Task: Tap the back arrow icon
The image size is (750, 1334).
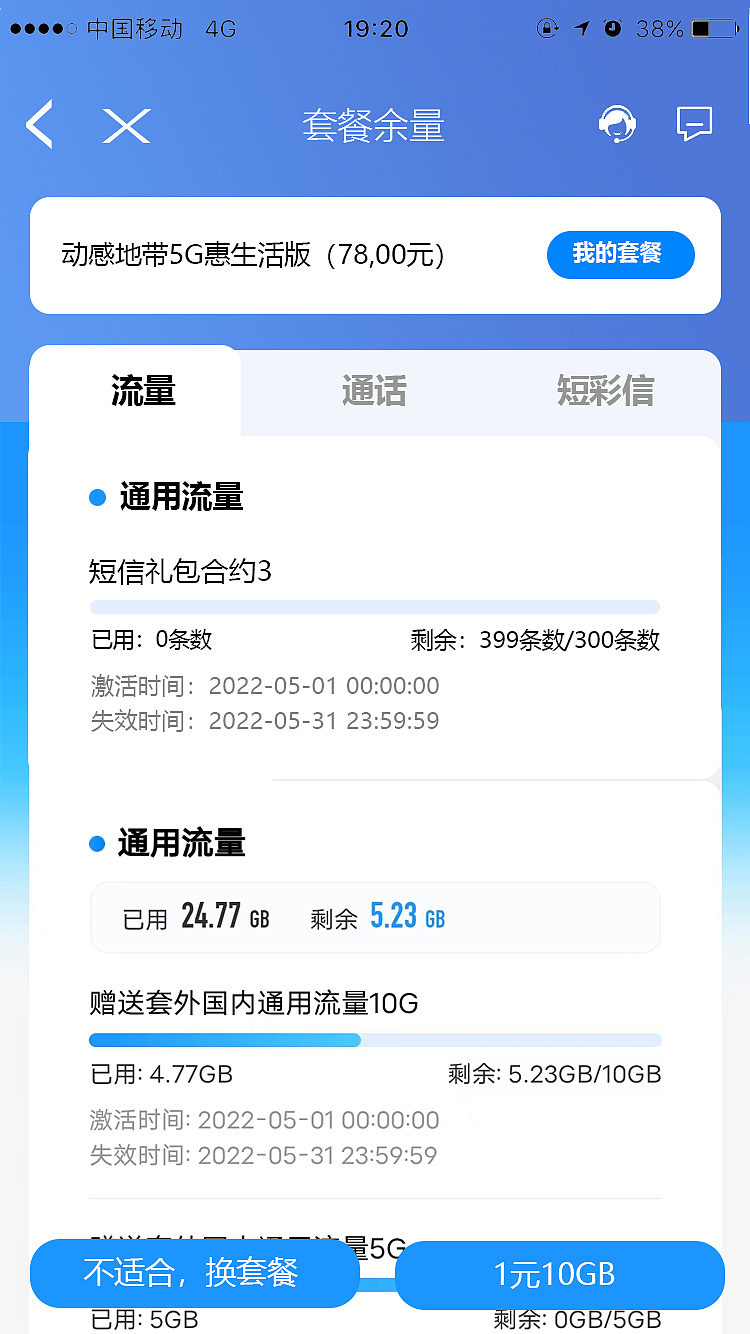Action: point(38,124)
